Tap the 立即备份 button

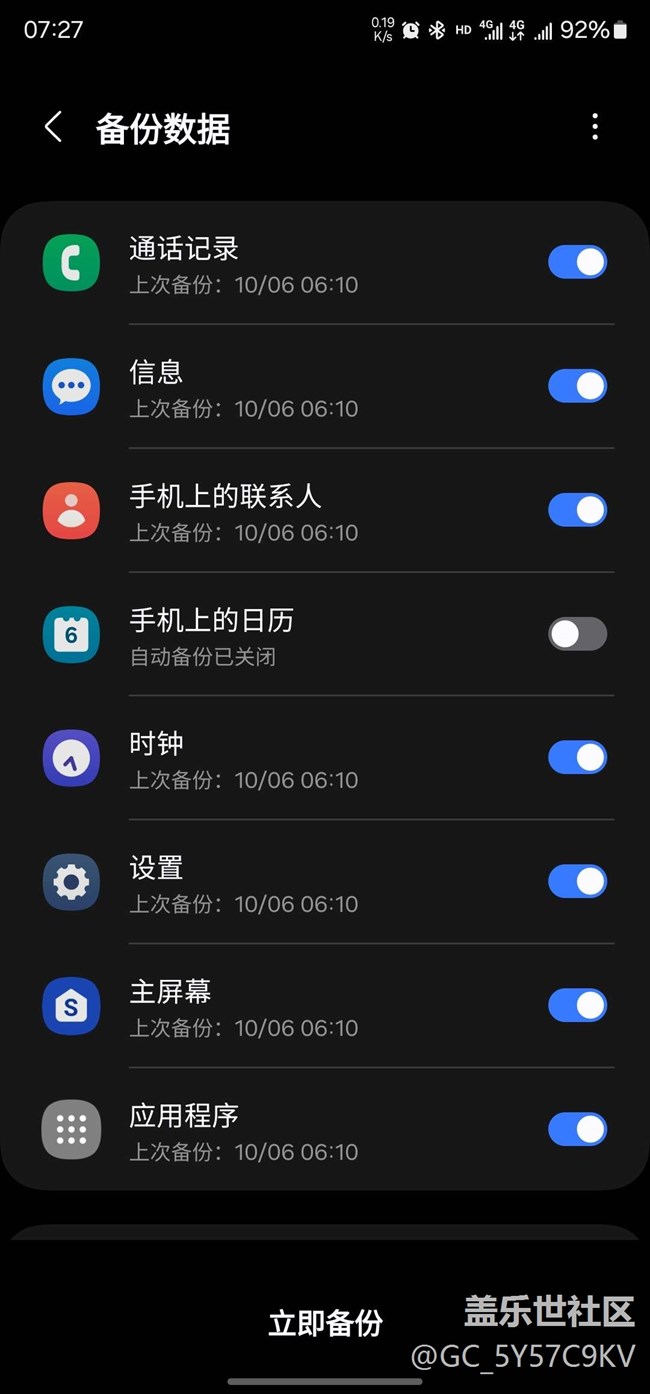325,1323
